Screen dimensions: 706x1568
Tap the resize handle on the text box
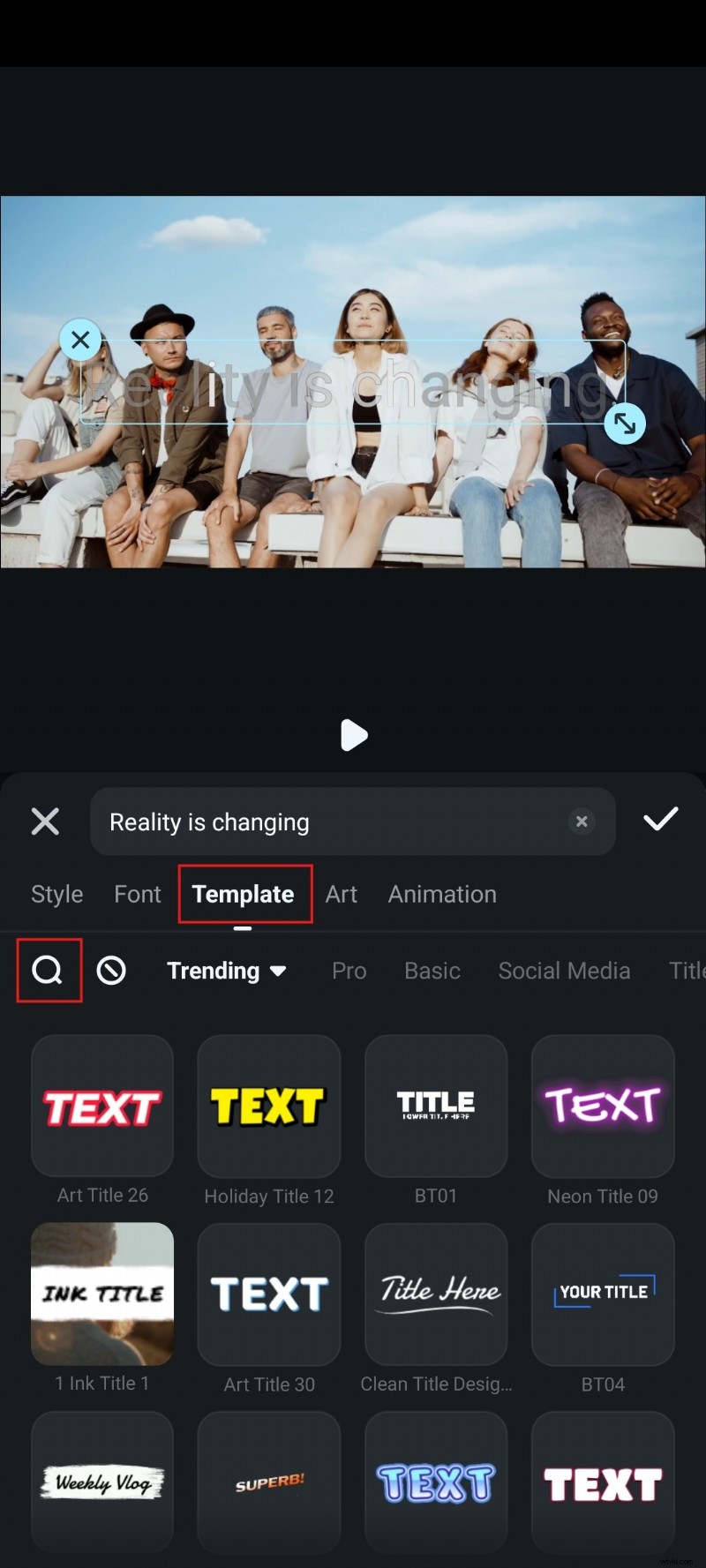coord(626,424)
